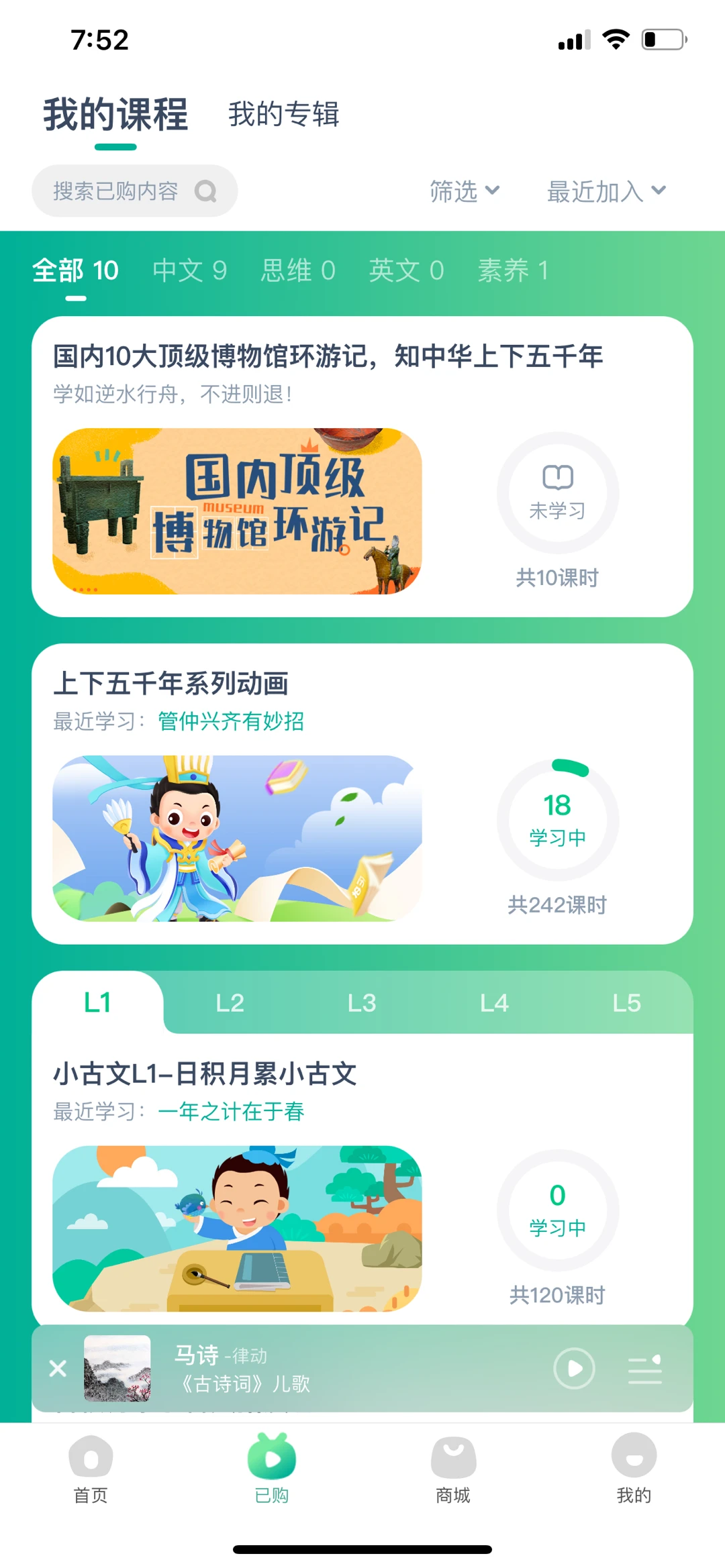725x1568 pixels.
Task: Go to the 我的 tab
Action: tap(634, 1468)
